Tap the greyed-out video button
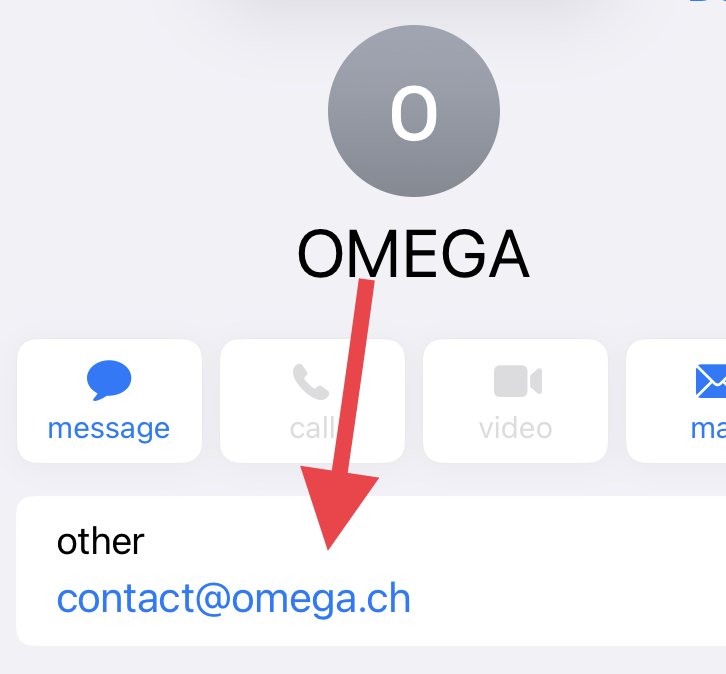Viewport: 726px width, 674px height. click(x=515, y=401)
